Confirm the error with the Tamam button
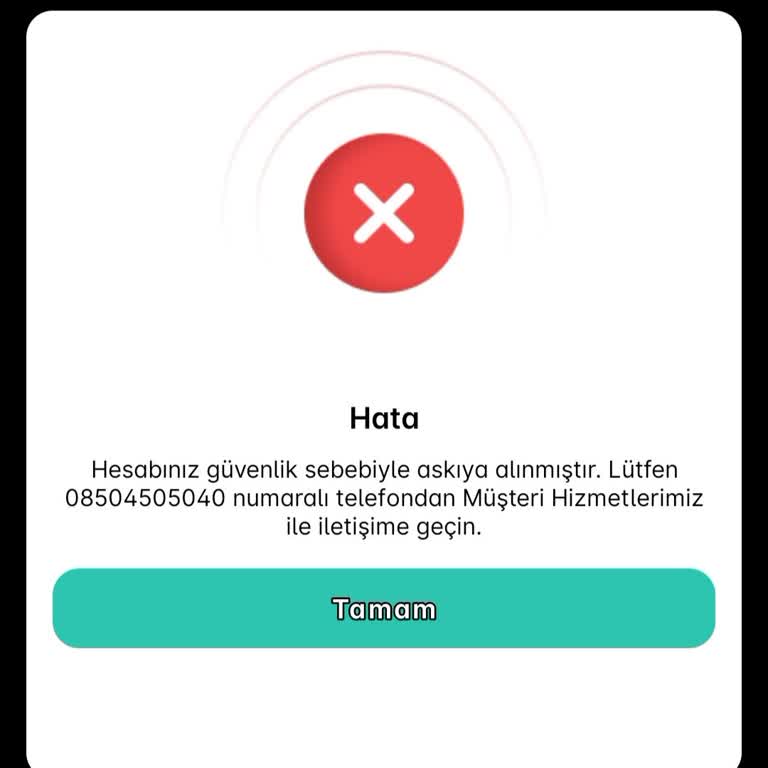The width and height of the screenshot is (768, 768). point(384,608)
